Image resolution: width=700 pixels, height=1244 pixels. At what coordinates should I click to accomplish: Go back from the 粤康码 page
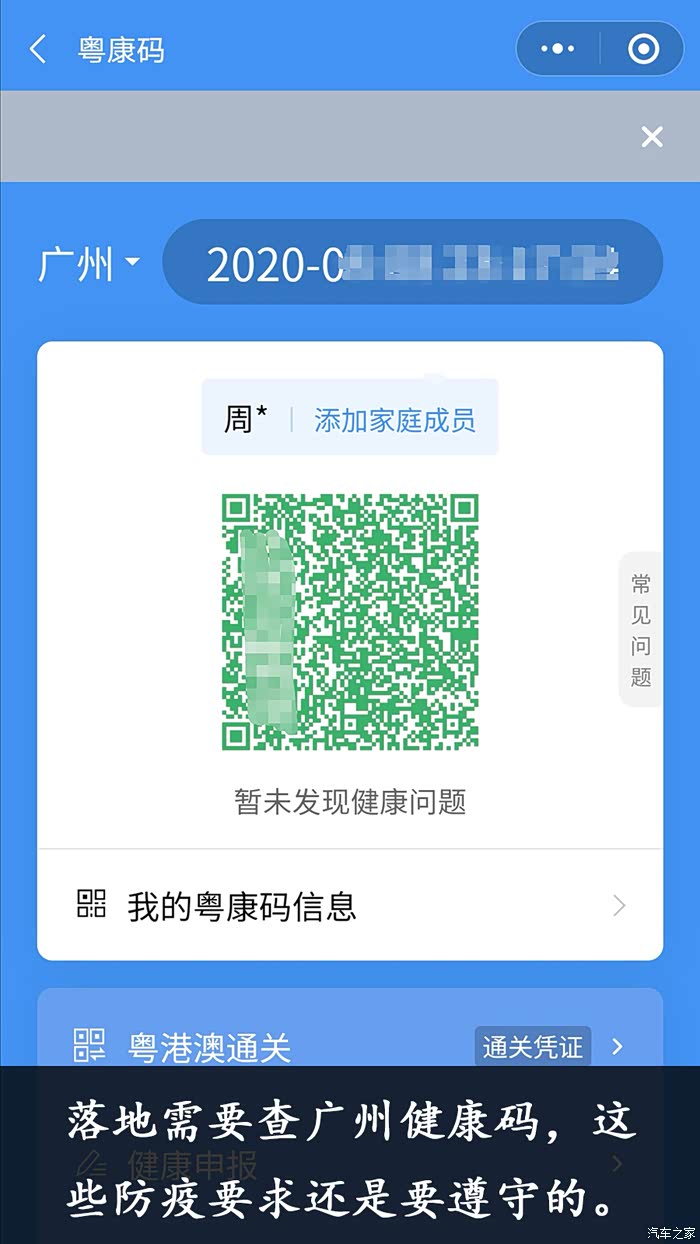click(x=38, y=49)
